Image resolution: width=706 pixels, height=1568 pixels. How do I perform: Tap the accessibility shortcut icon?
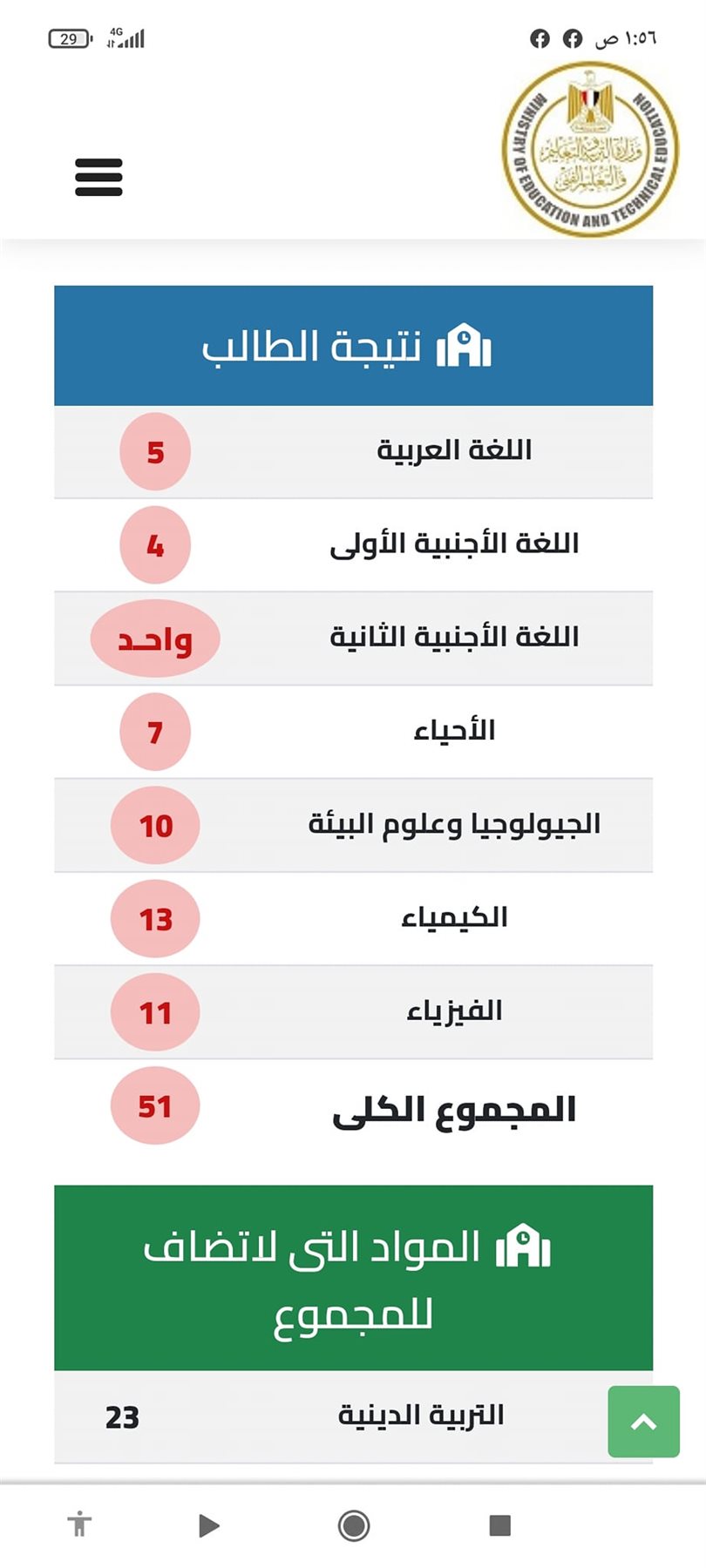coord(79,1524)
